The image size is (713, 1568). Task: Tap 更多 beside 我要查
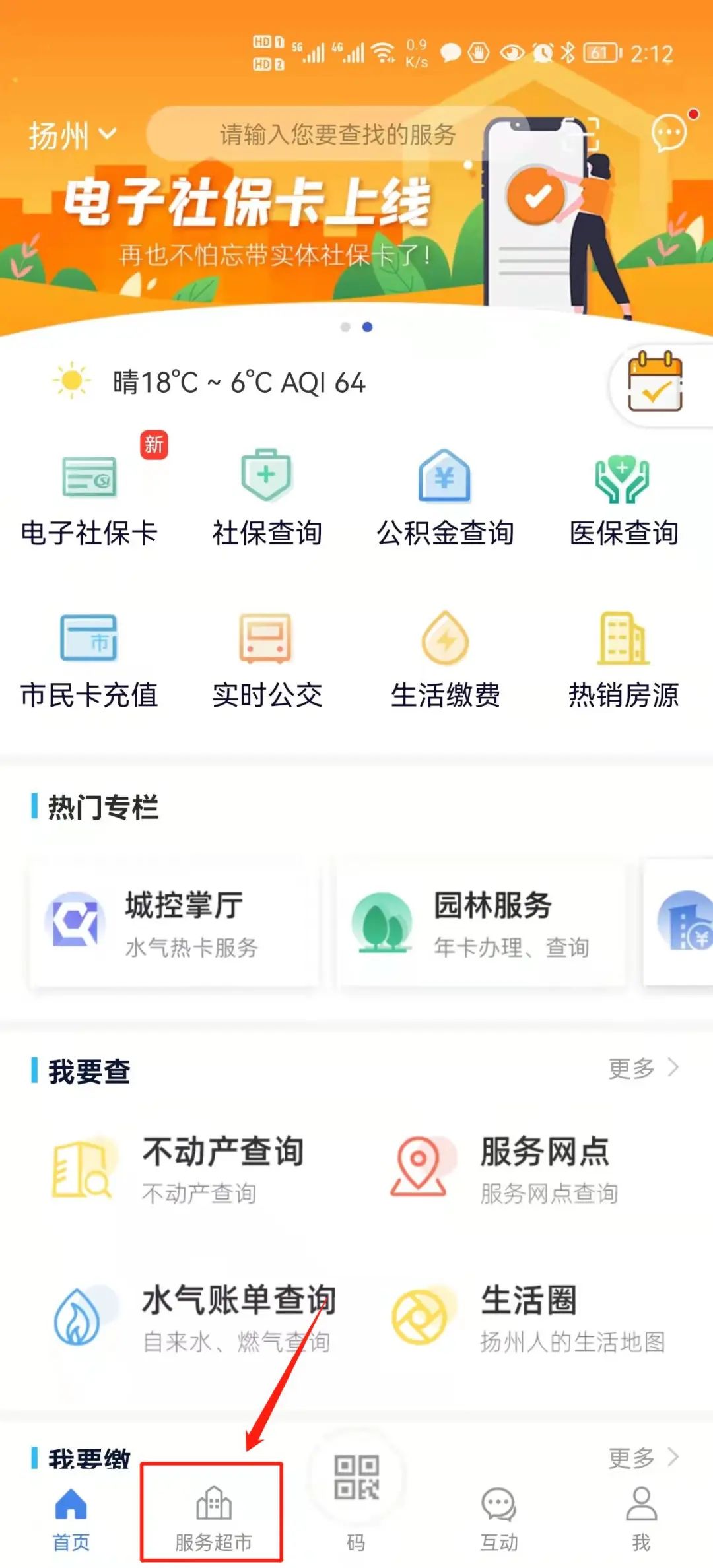(x=642, y=1068)
